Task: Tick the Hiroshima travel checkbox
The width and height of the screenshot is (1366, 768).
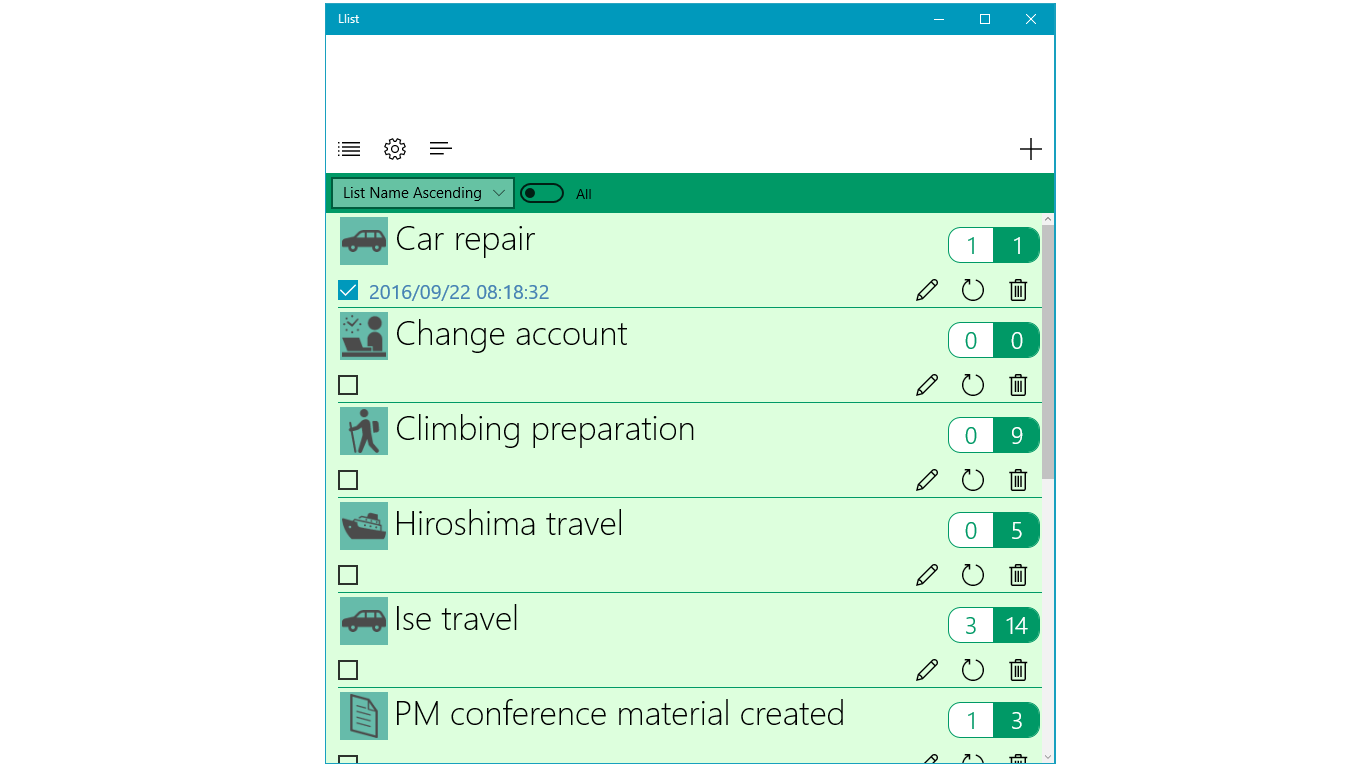Action: click(x=348, y=575)
